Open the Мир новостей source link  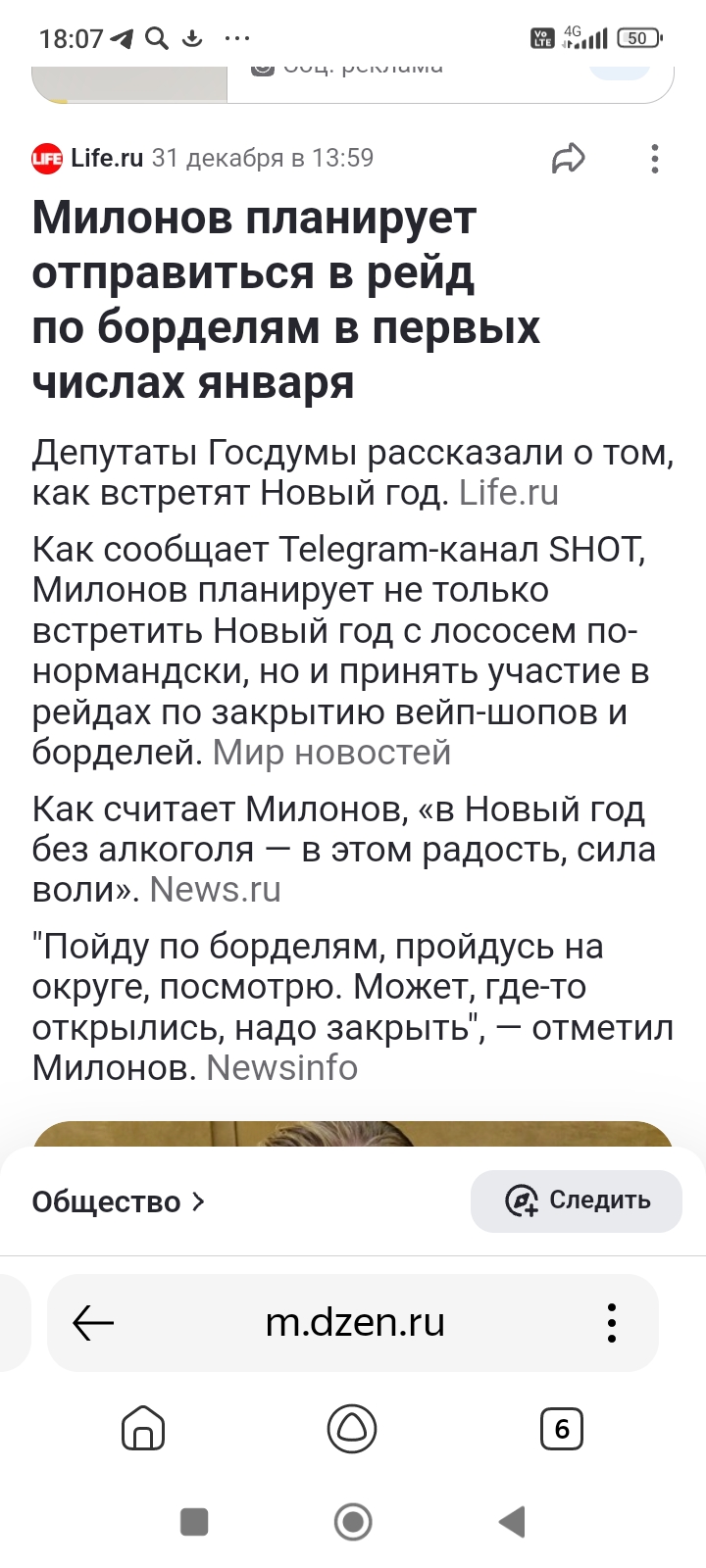(331, 752)
